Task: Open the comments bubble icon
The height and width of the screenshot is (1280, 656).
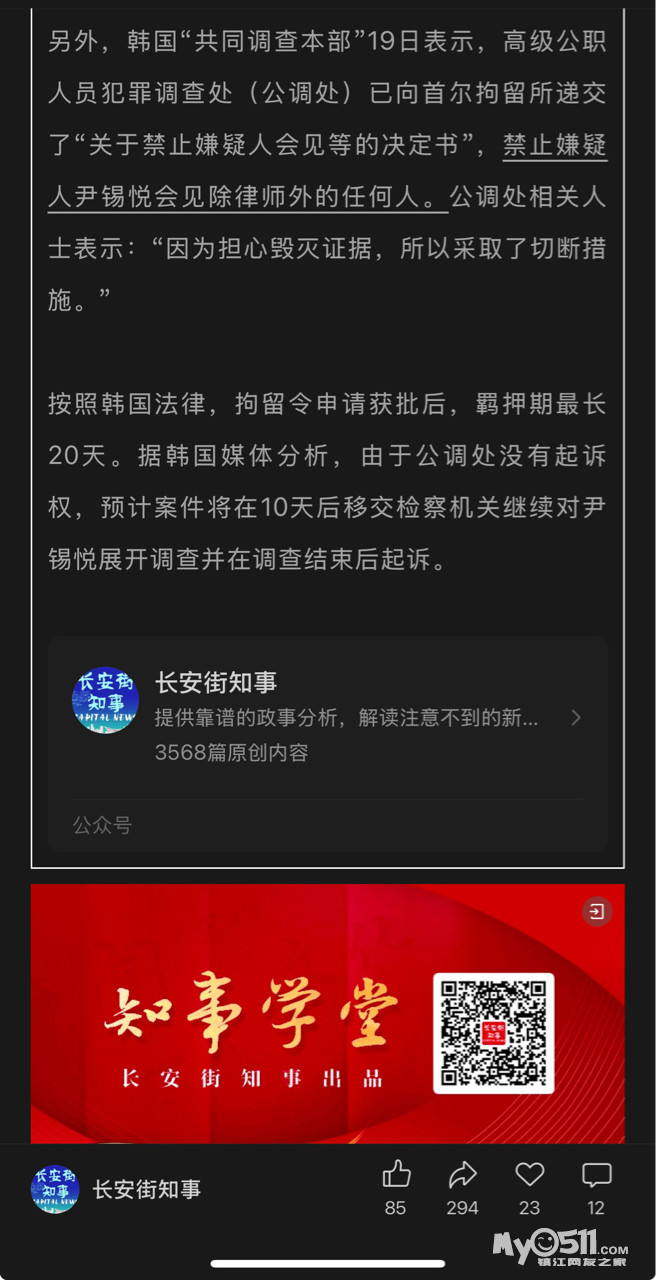Action: click(596, 1175)
